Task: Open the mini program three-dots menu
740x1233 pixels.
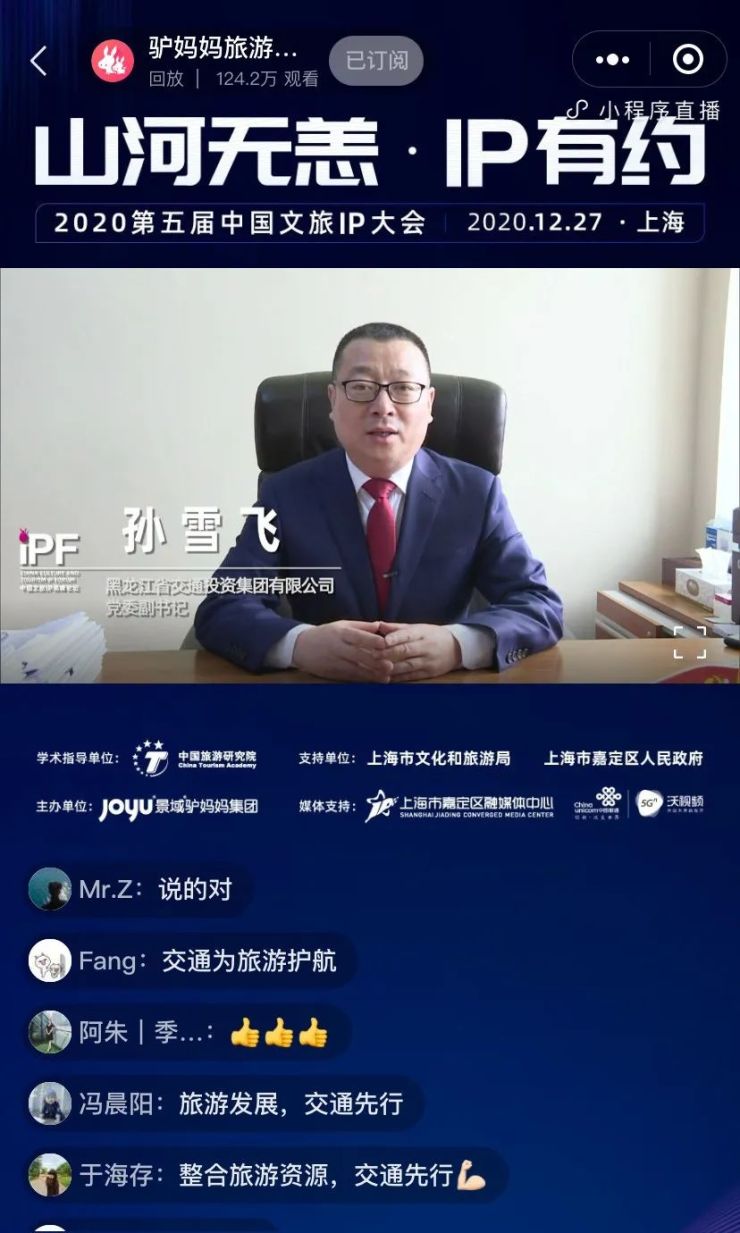Action: pos(612,60)
